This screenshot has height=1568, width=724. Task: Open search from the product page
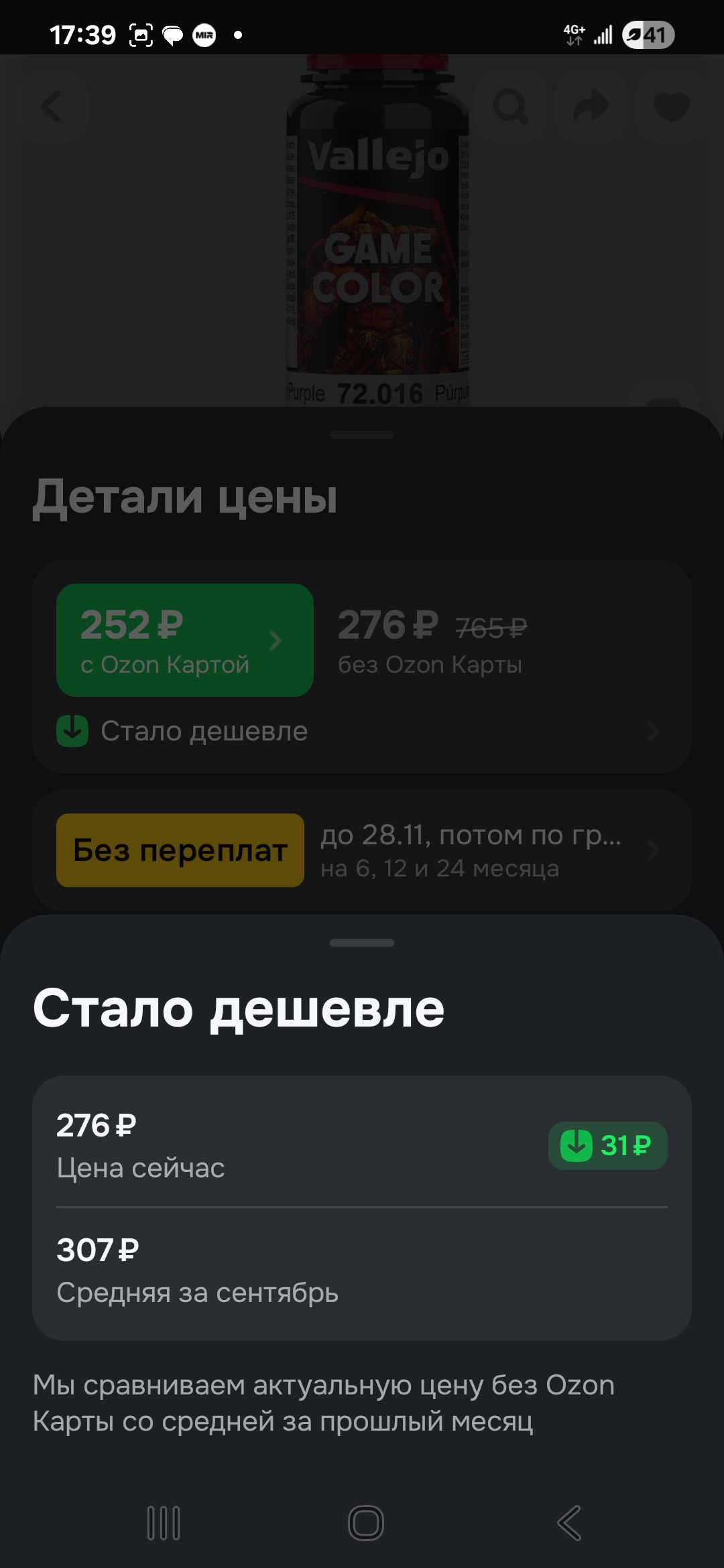point(511,107)
